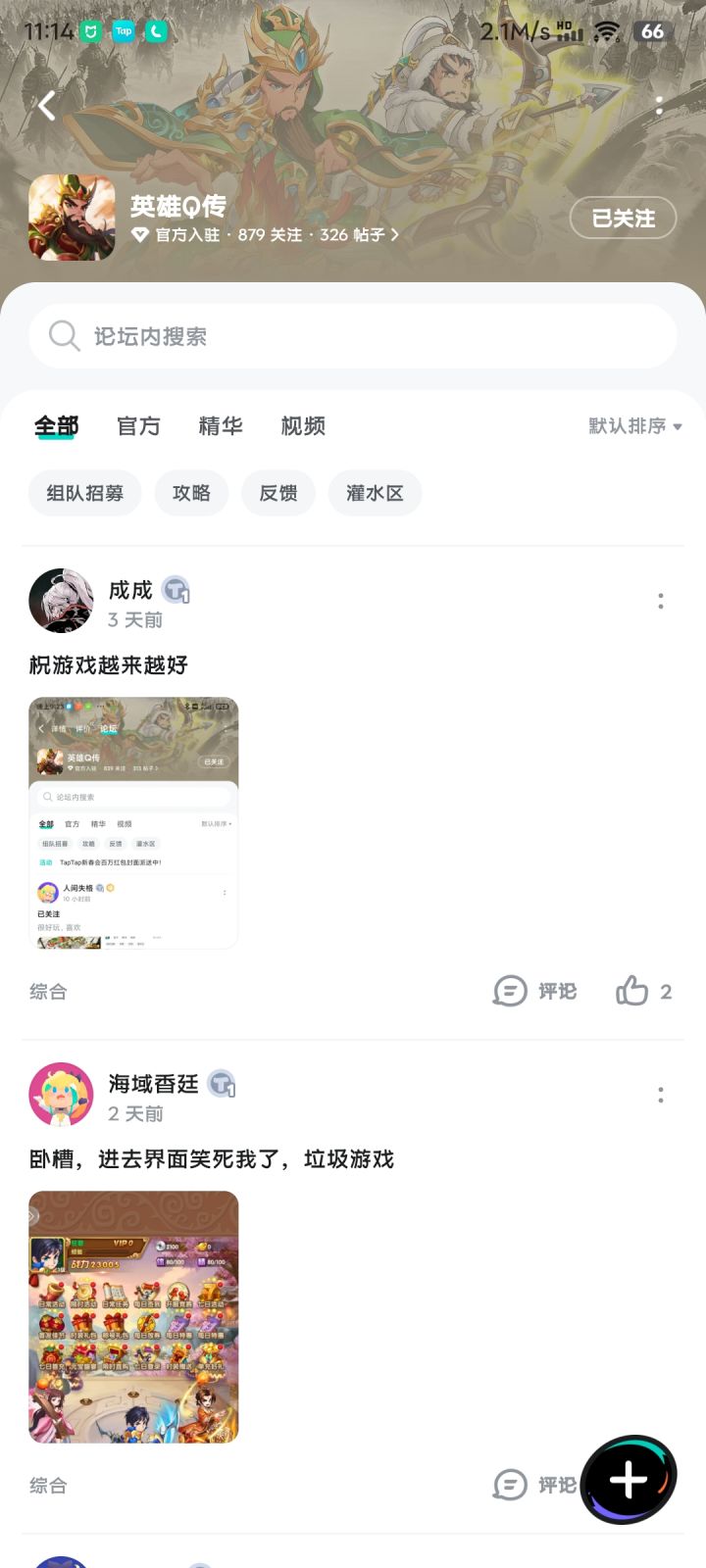Toggle follow status via 已关注 button
The height and width of the screenshot is (1568, 706).
[x=623, y=219]
